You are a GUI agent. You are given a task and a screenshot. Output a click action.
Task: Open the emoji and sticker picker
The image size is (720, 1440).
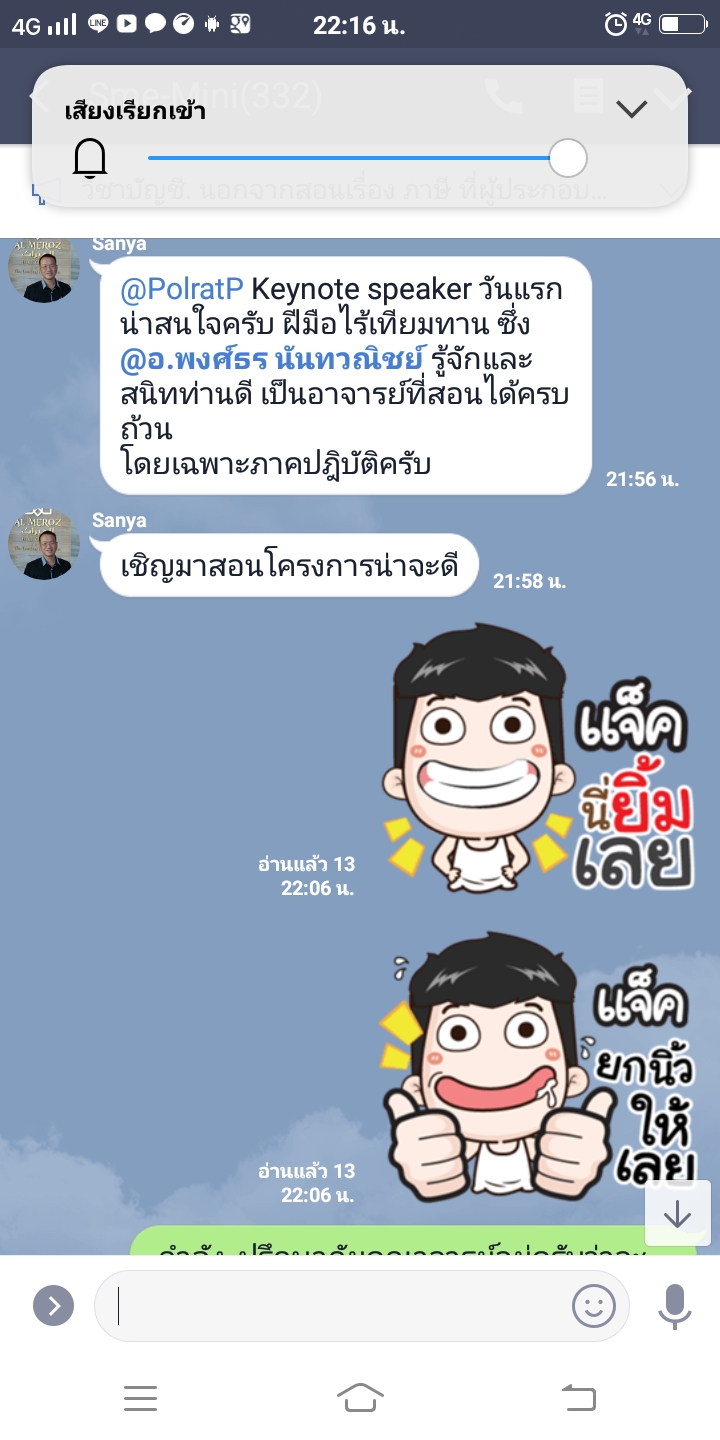point(594,1306)
